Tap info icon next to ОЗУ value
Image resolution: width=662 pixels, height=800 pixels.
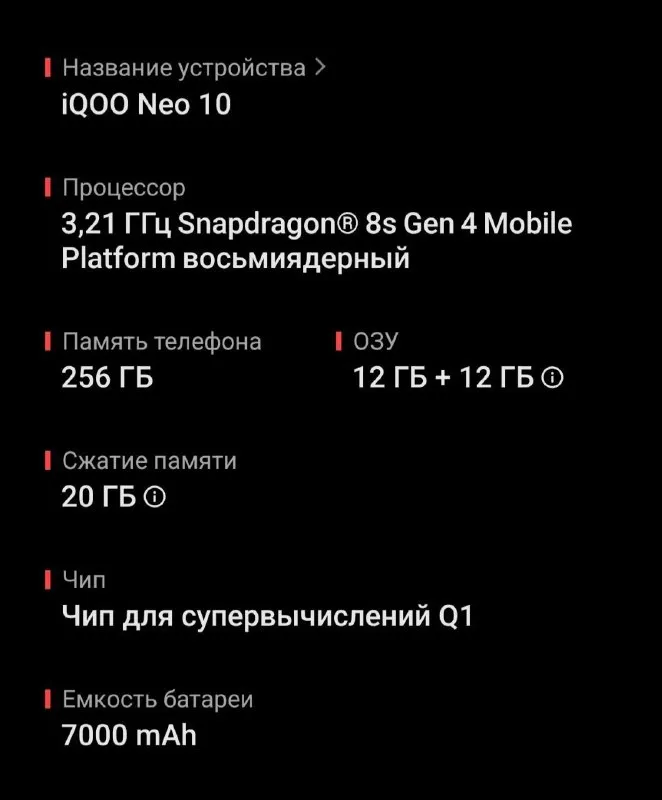click(552, 378)
